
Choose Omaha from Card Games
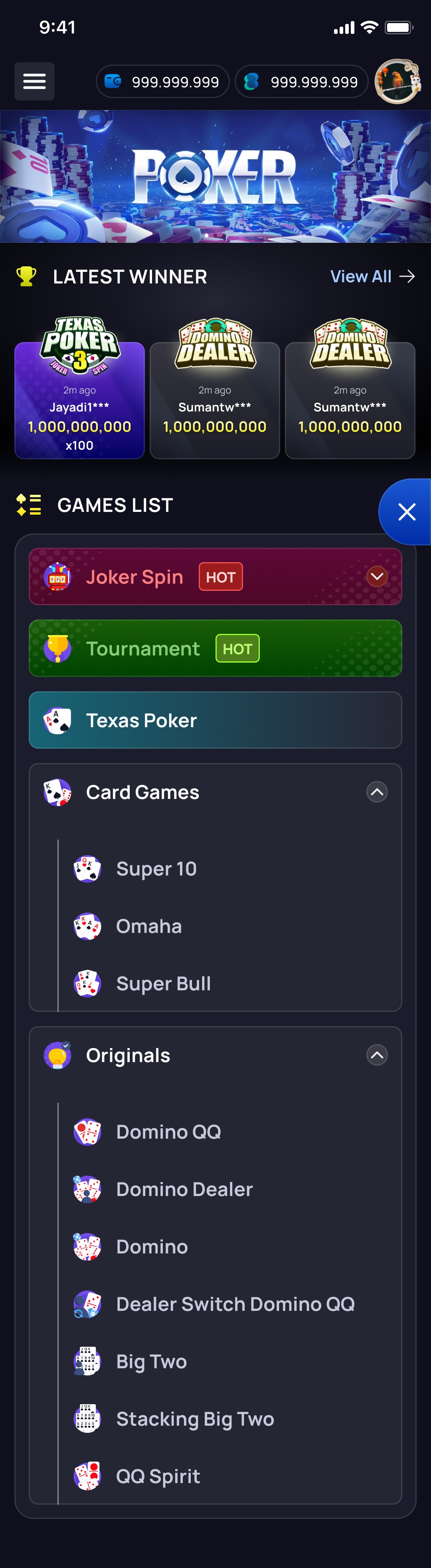pyautogui.click(x=149, y=926)
